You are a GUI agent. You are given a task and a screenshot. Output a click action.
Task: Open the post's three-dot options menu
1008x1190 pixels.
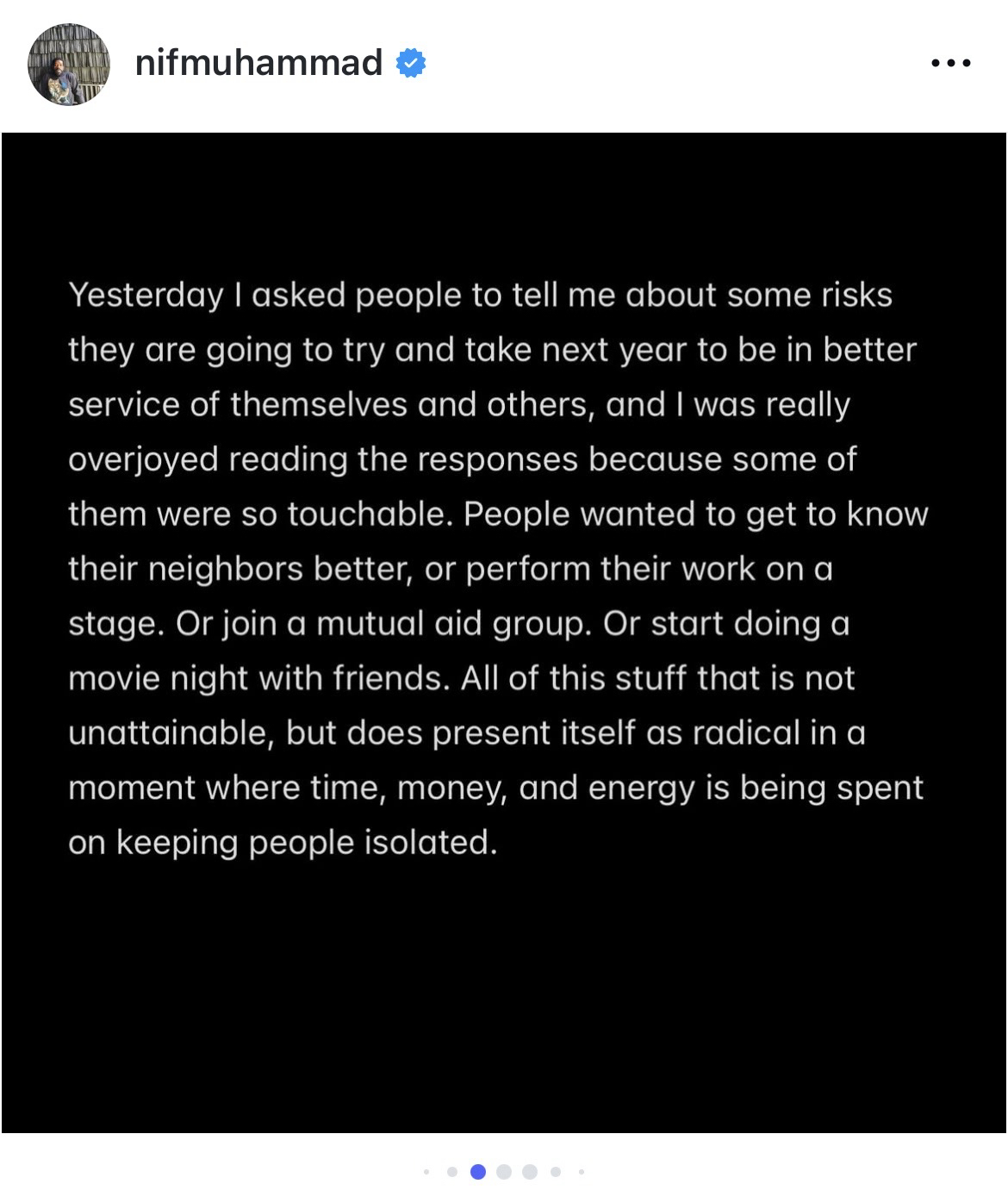pyautogui.click(x=951, y=63)
